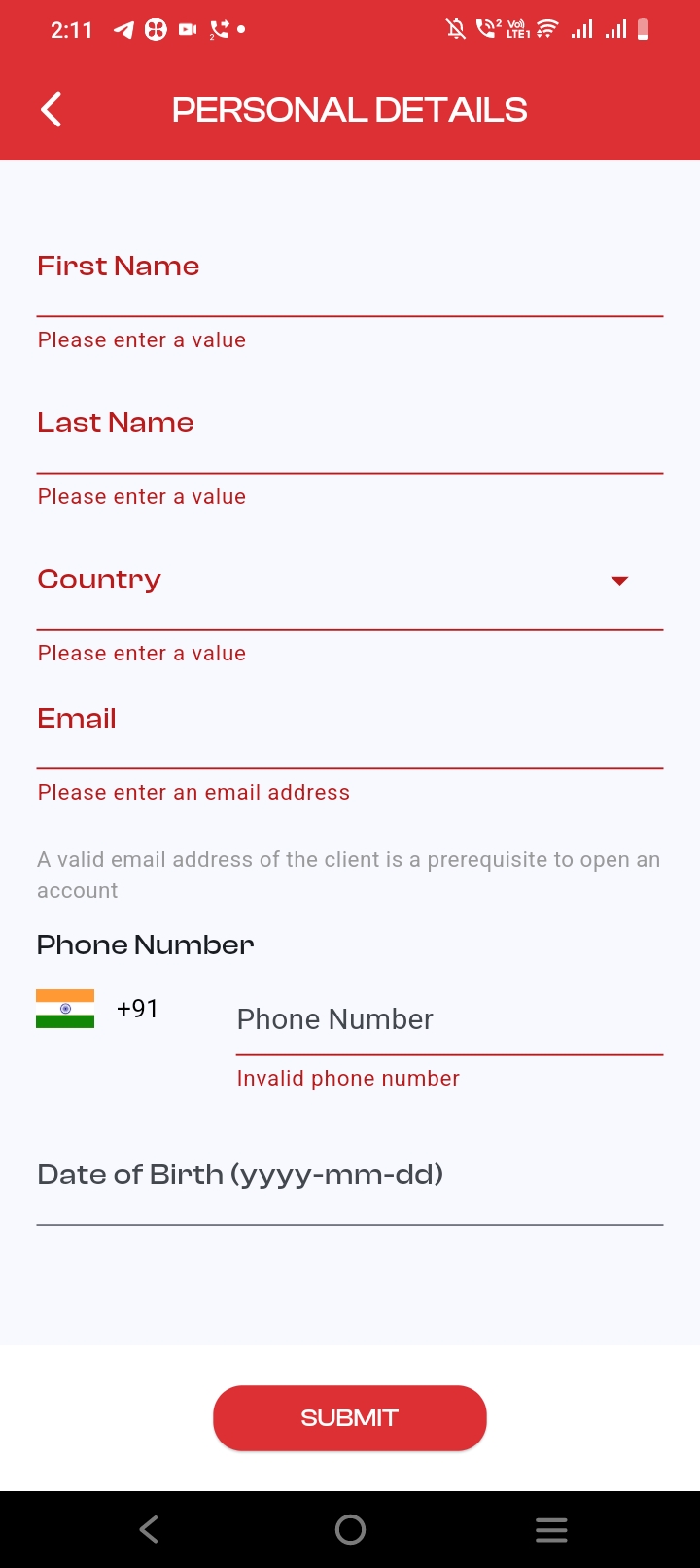Screen dimensions: 700x1568
Task: Tap the system home button
Action: [350, 1530]
